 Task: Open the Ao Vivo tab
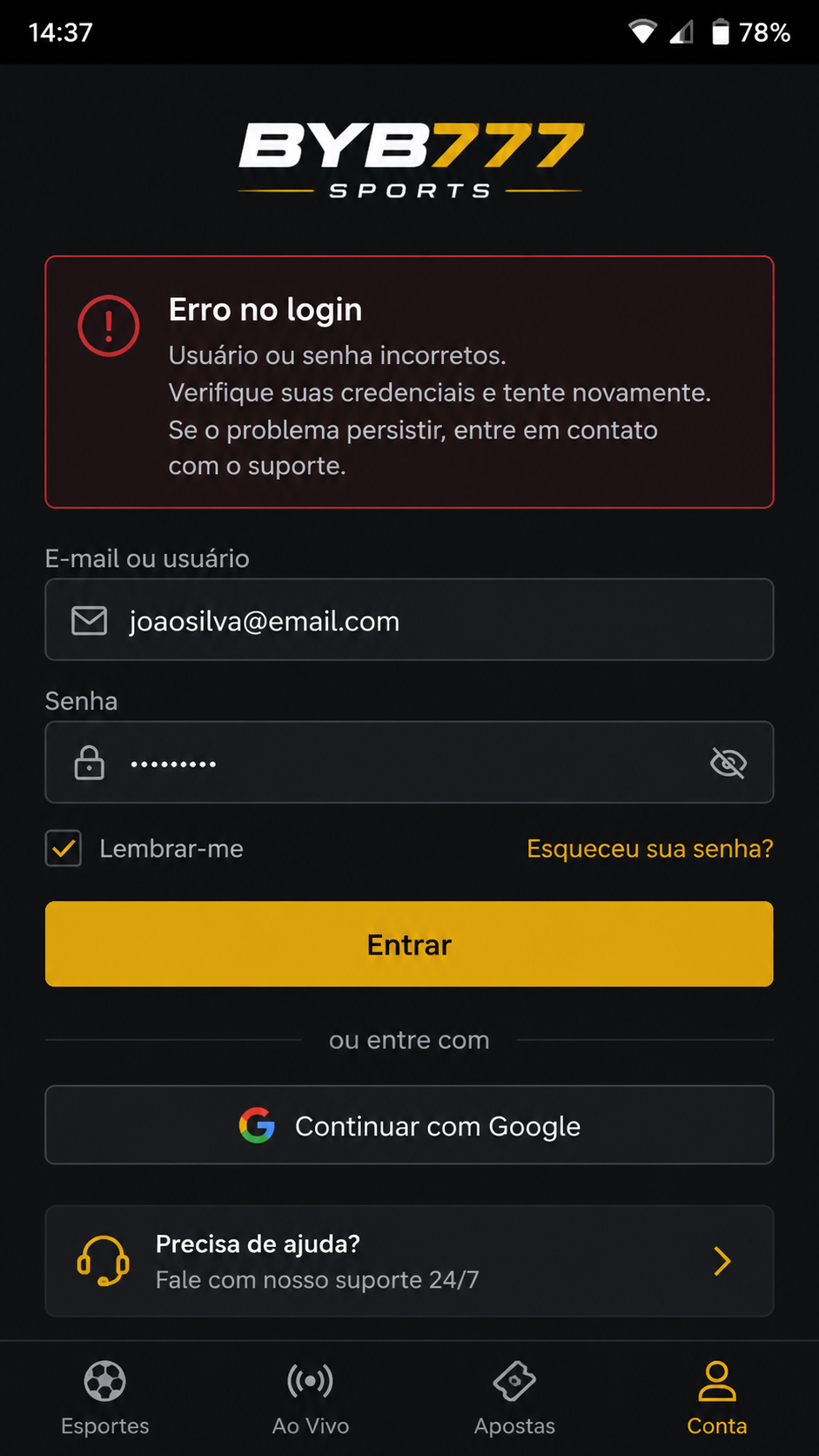pyautogui.click(x=310, y=1398)
